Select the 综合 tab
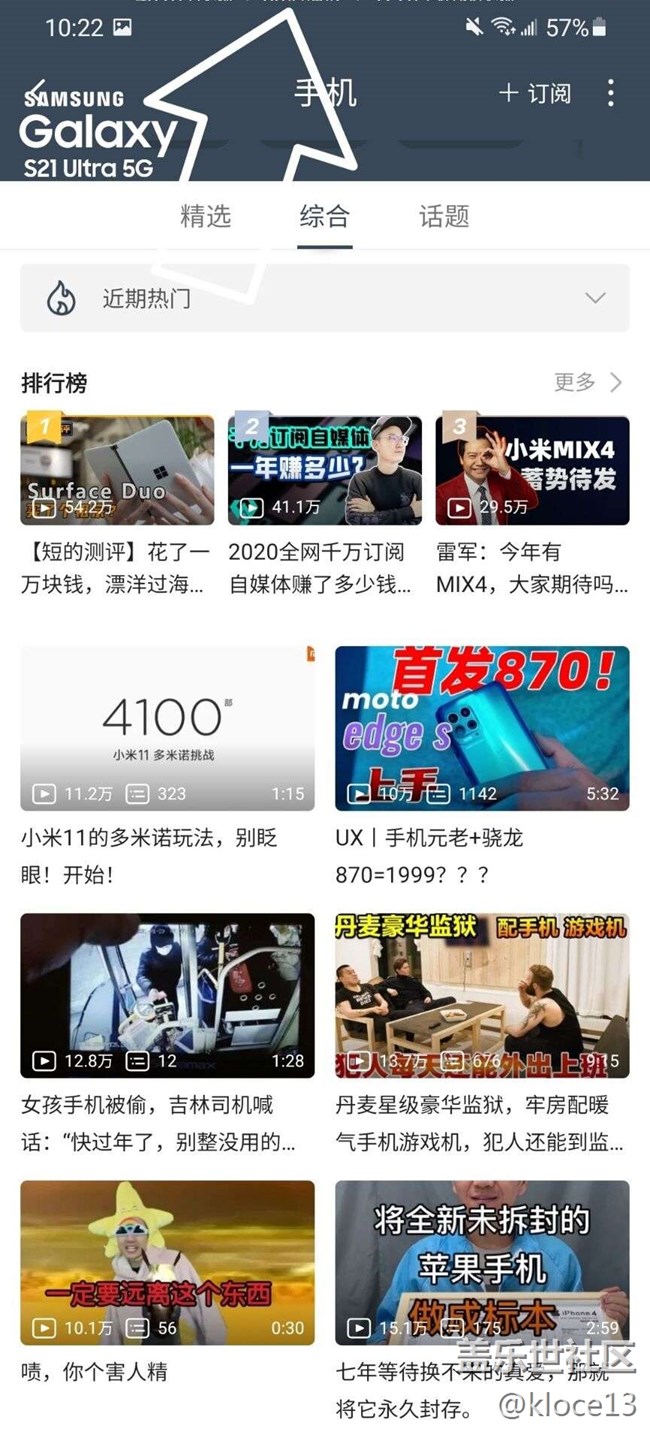 [325, 216]
